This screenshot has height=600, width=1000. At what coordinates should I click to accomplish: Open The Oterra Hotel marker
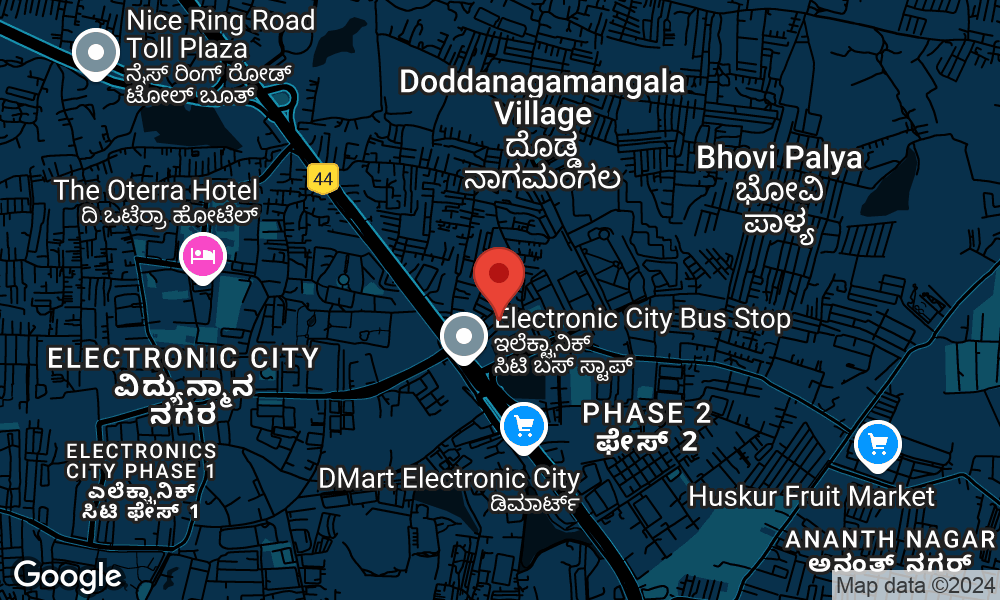pos(203,256)
